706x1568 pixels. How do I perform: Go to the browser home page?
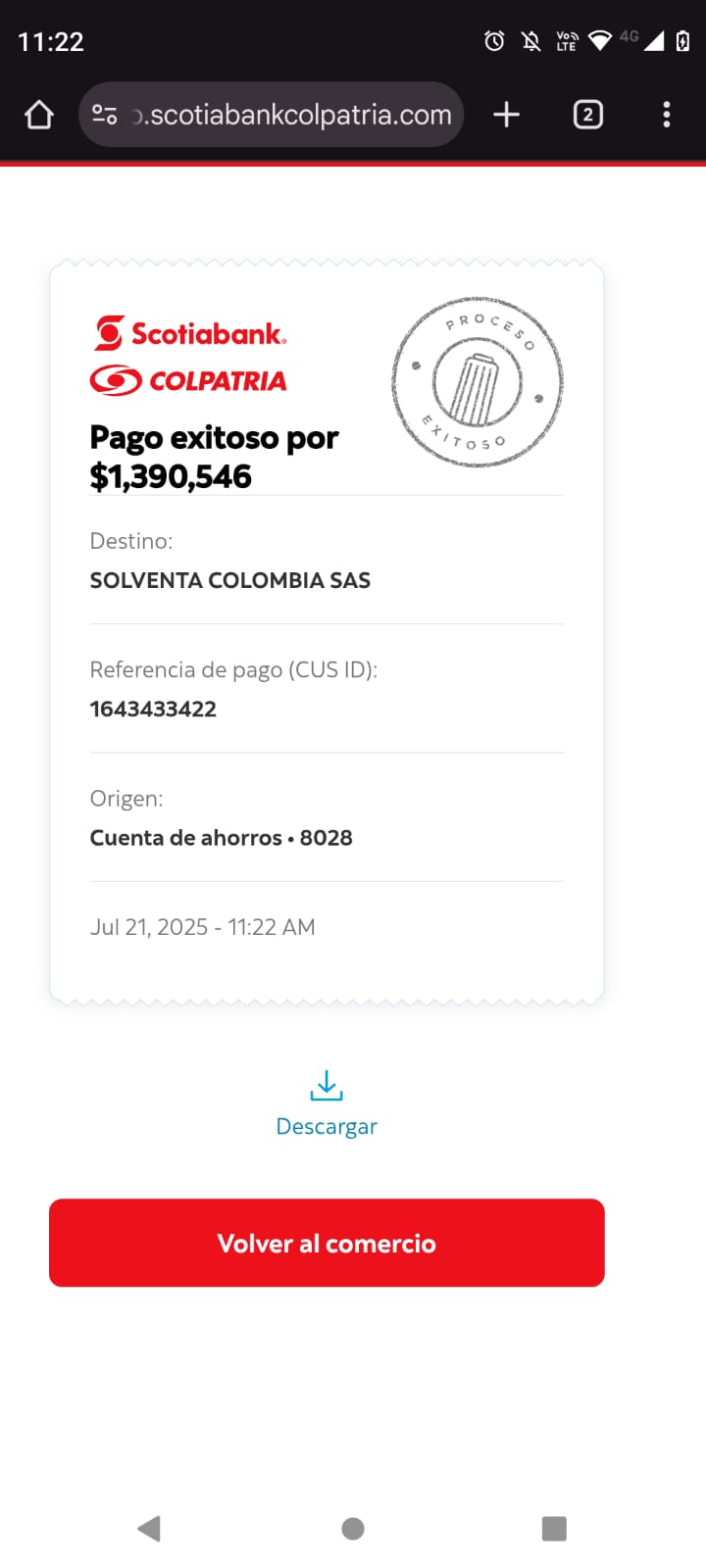(39, 115)
